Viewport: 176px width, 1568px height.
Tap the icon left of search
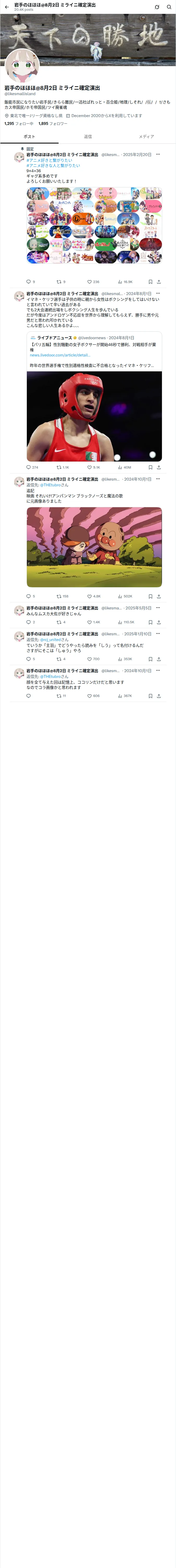[157, 7]
